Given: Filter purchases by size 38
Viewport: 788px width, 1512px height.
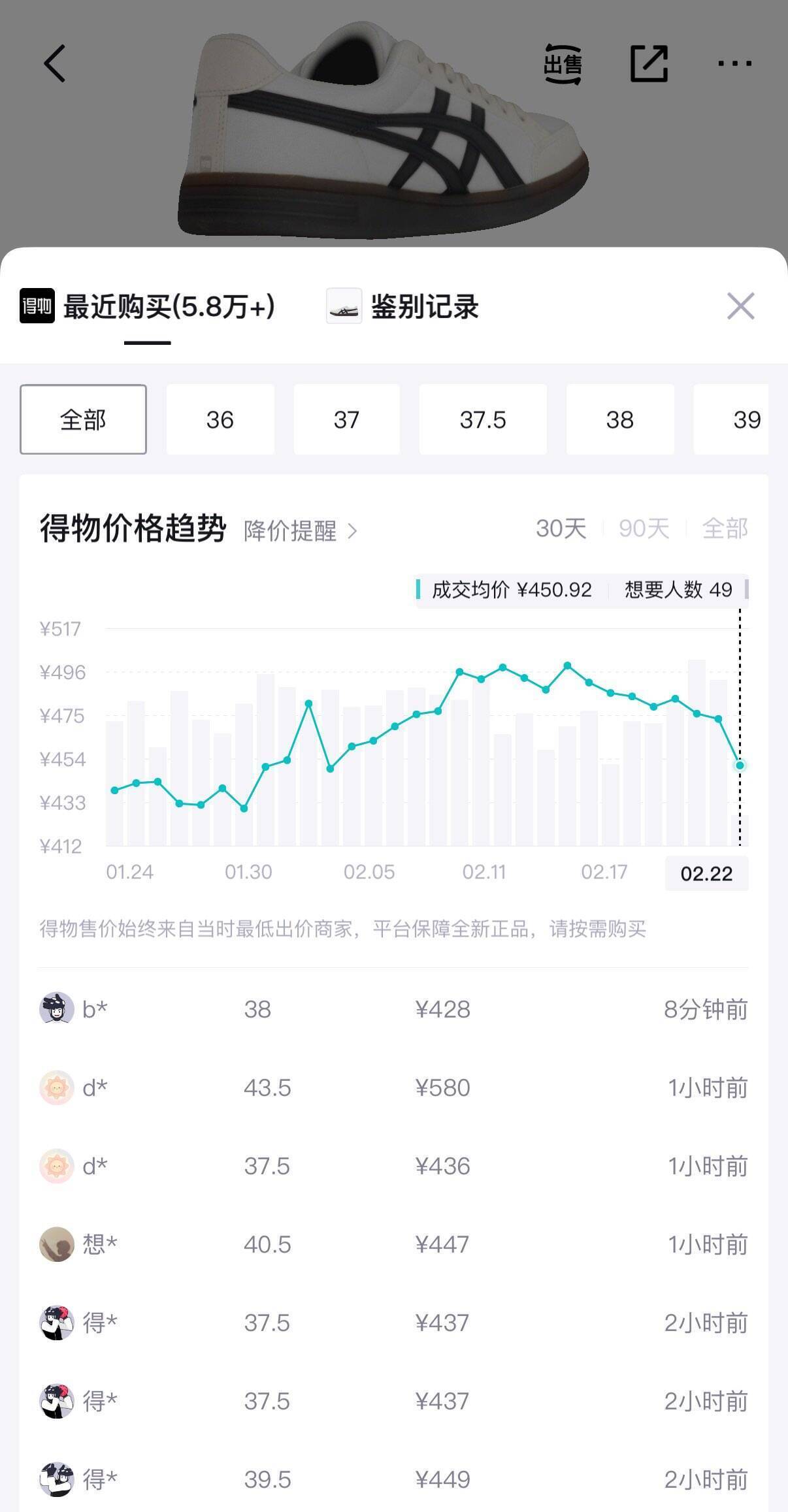Looking at the screenshot, I should click(619, 419).
